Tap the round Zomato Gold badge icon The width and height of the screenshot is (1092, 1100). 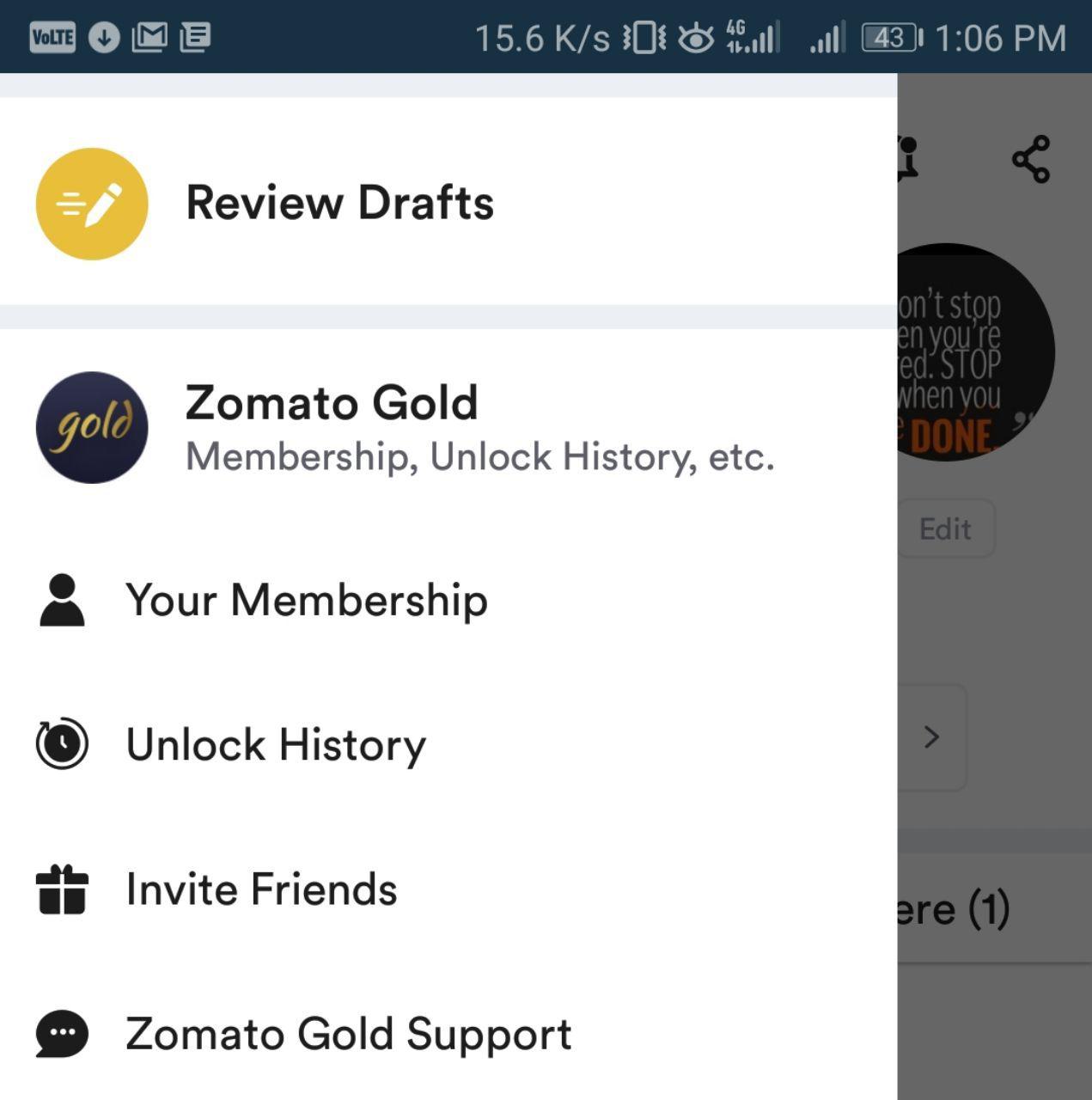click(91, 427)
